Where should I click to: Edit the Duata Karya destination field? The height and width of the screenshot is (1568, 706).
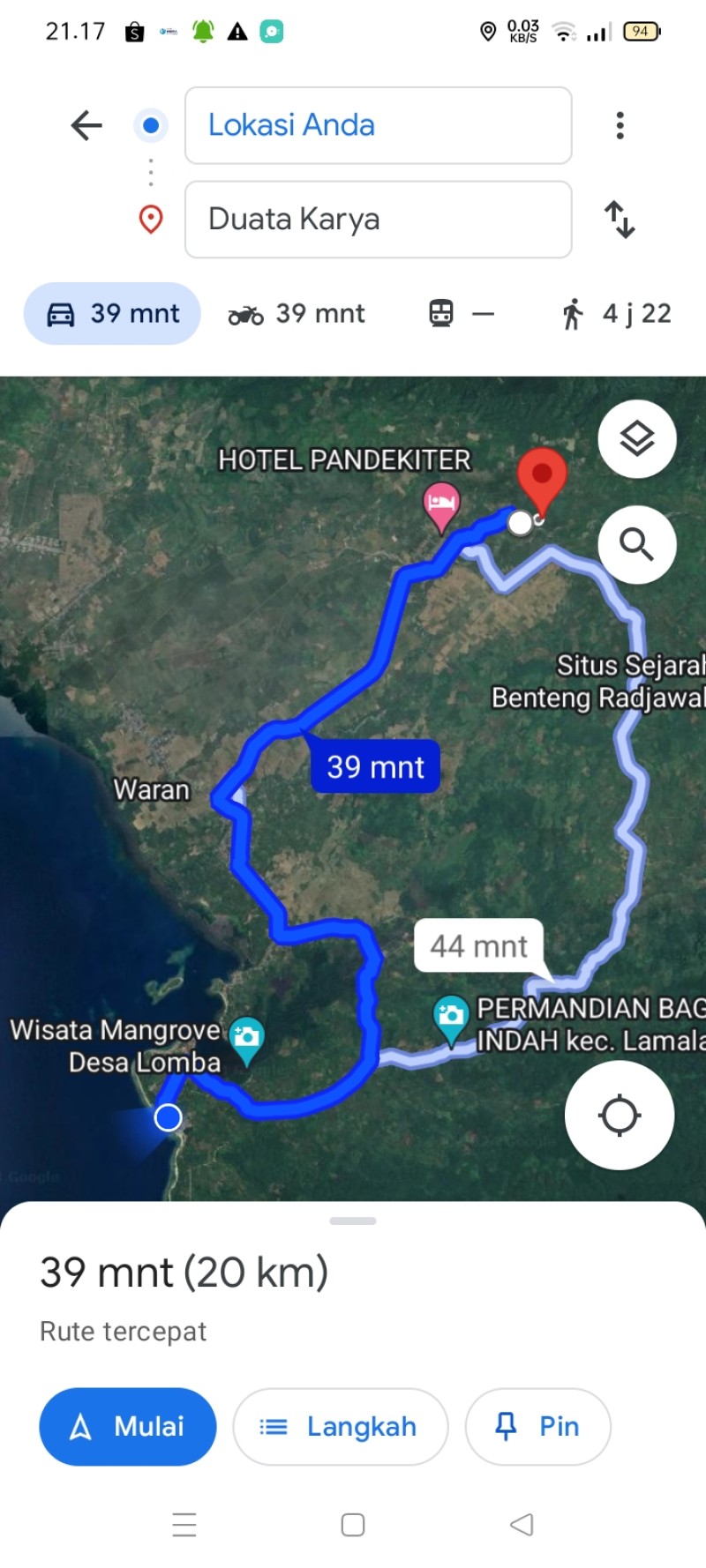[x=378, y=220]
